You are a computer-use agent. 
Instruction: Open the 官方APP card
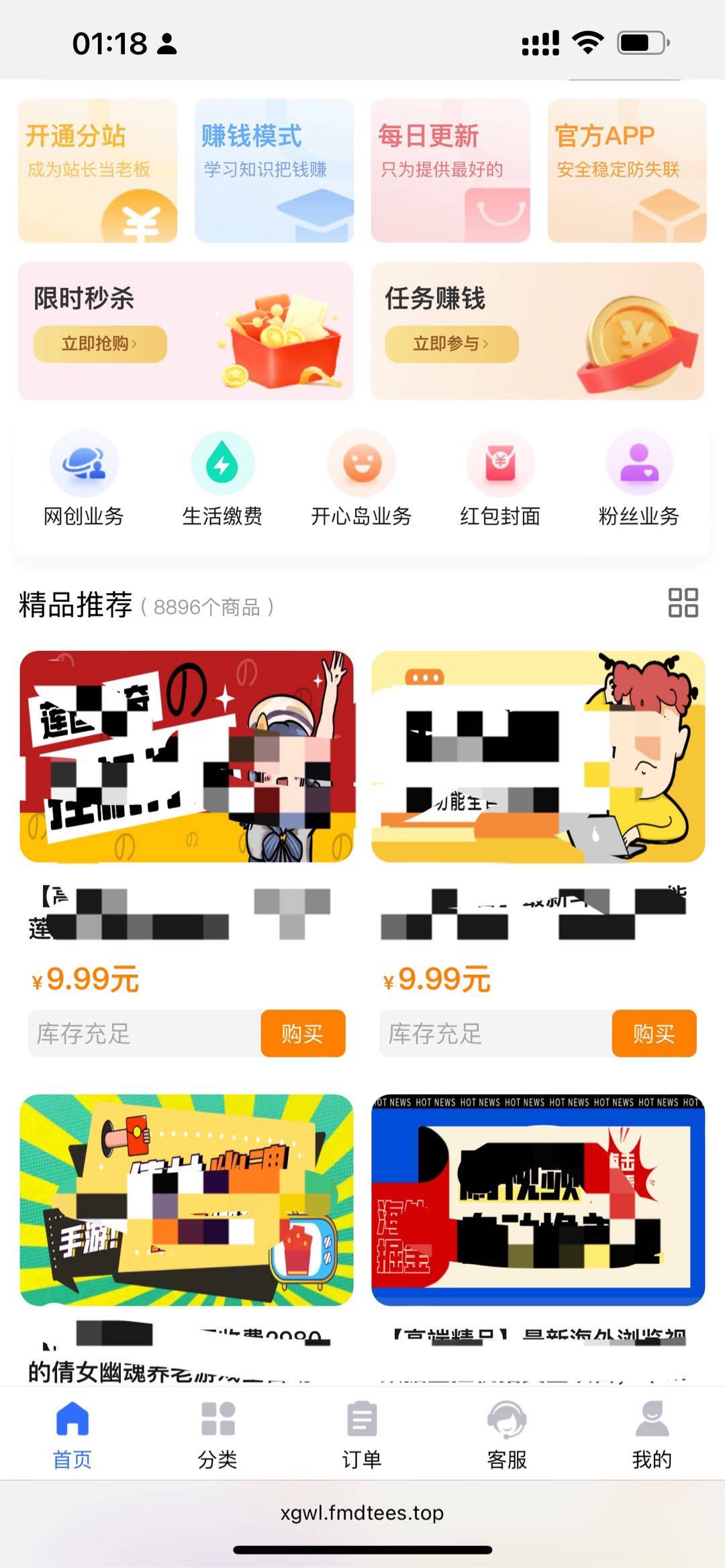[x=626, y=171]
